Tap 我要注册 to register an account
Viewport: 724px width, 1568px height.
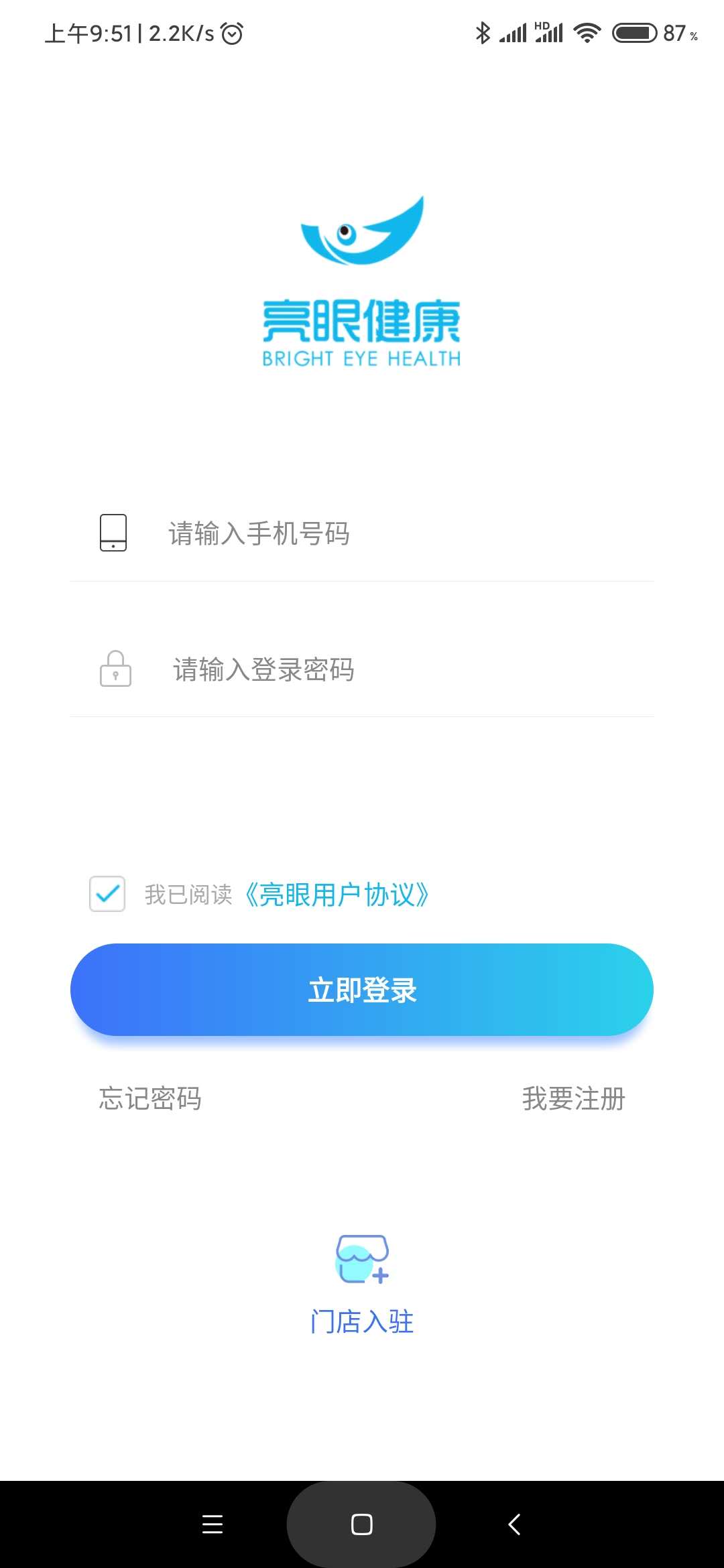click(x=574, y=1099)
